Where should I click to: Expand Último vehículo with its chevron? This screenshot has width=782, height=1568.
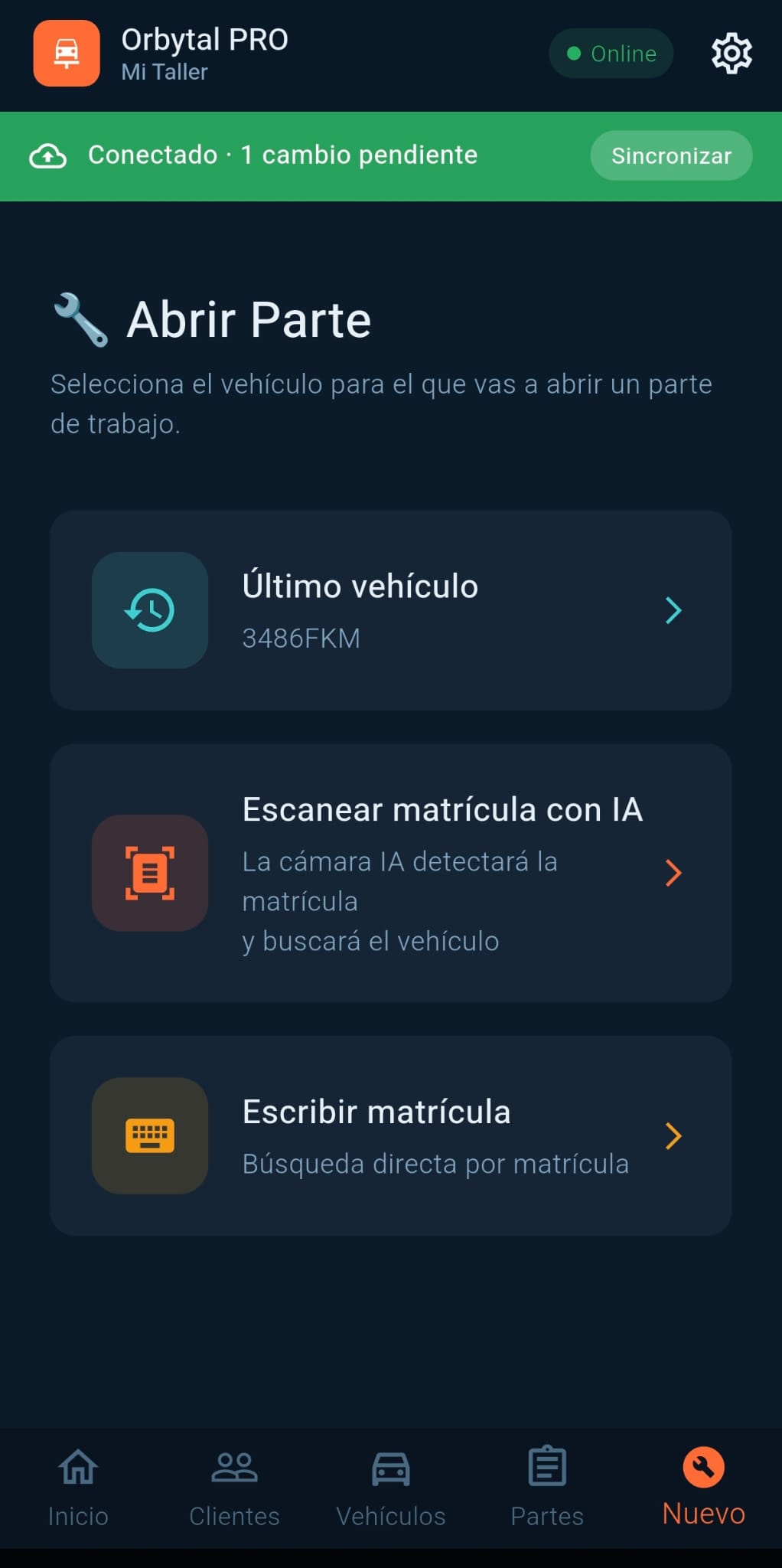[x=674, y=610]
